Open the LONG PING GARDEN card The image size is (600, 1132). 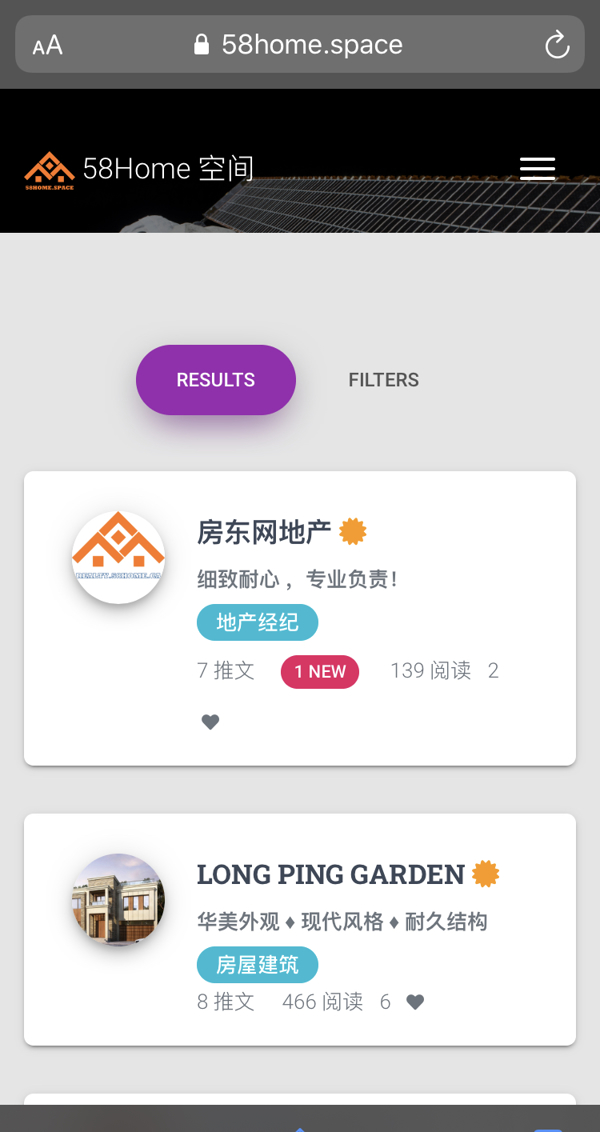pyautogui.click(x=330, y=875)
